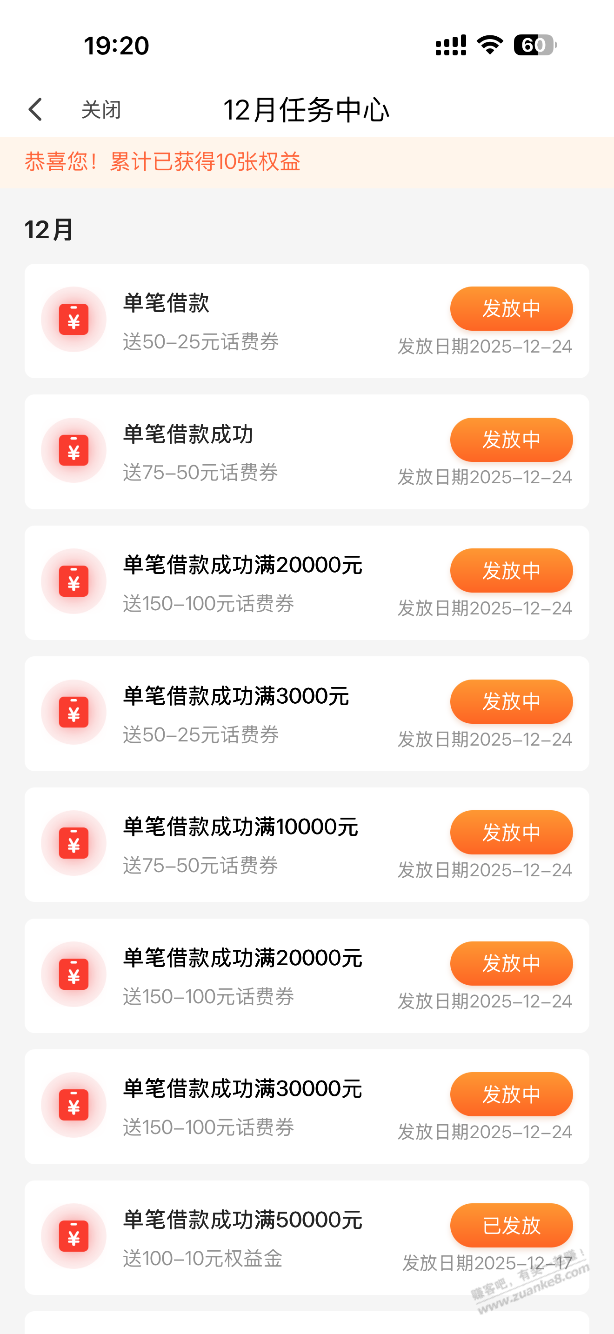
Task: Go back using the top-left arrow
Action: click(36, 110)
